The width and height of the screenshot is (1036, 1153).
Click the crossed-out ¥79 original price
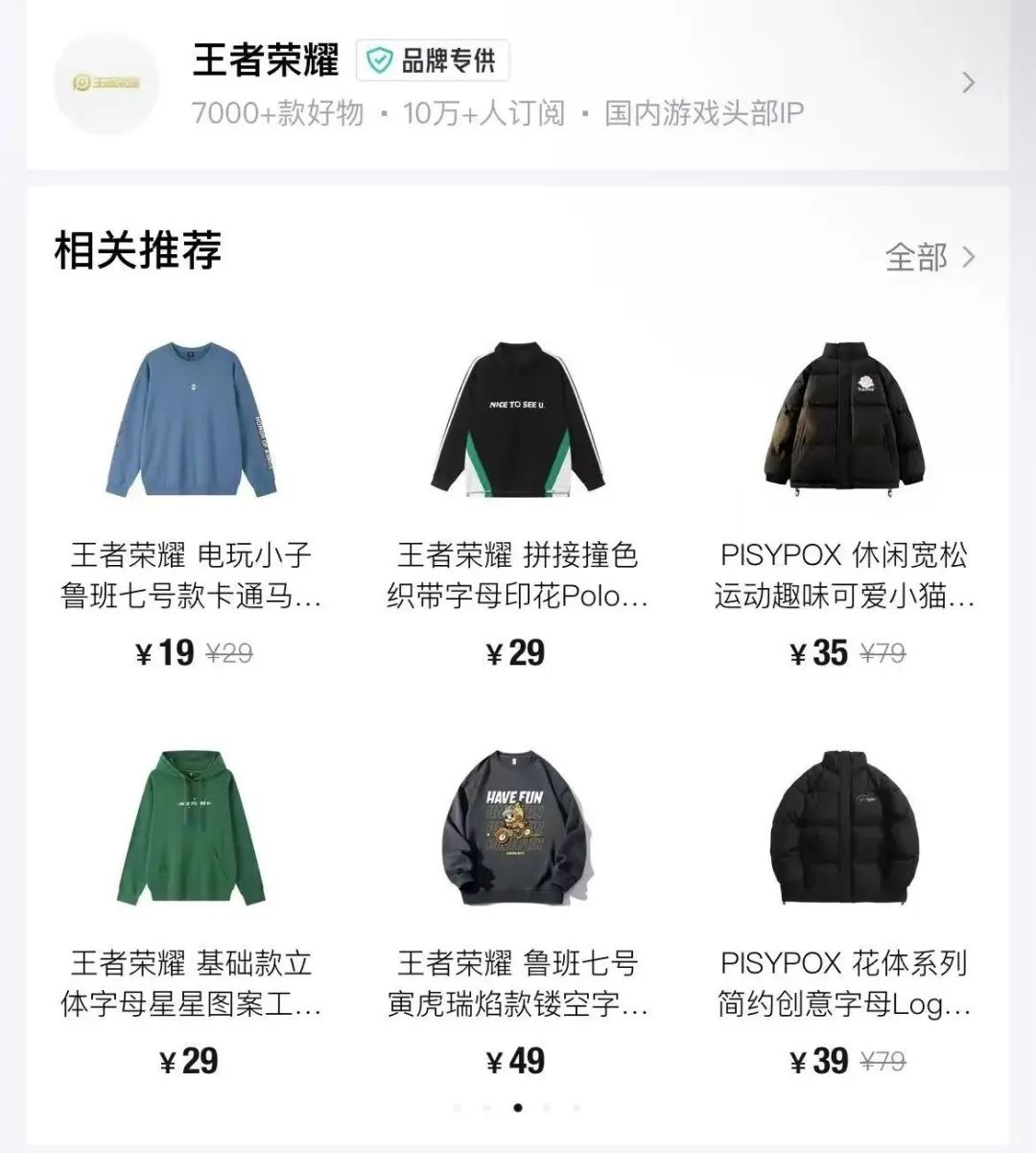point(884,654)
